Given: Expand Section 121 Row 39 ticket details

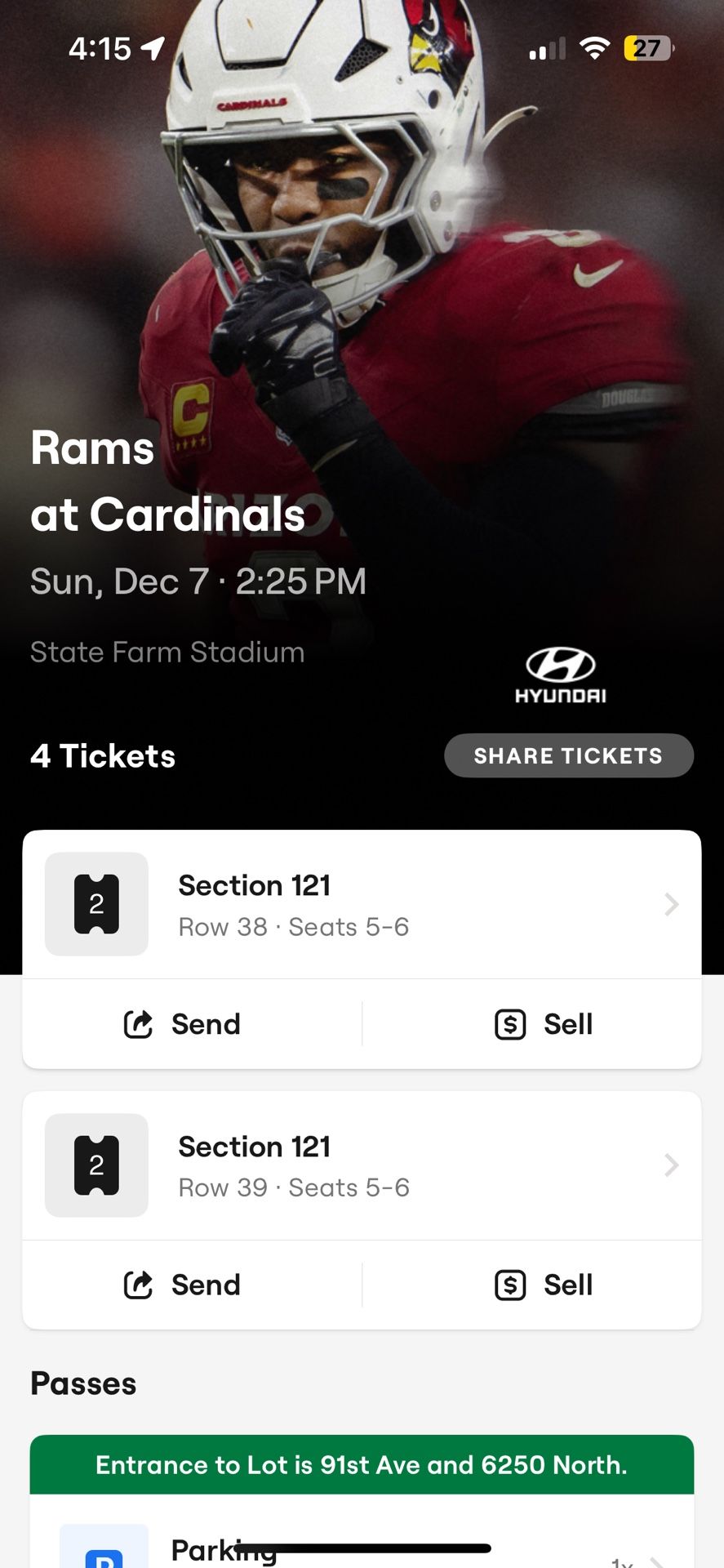Looking at the screenshot, I should tap(362, 1165).
